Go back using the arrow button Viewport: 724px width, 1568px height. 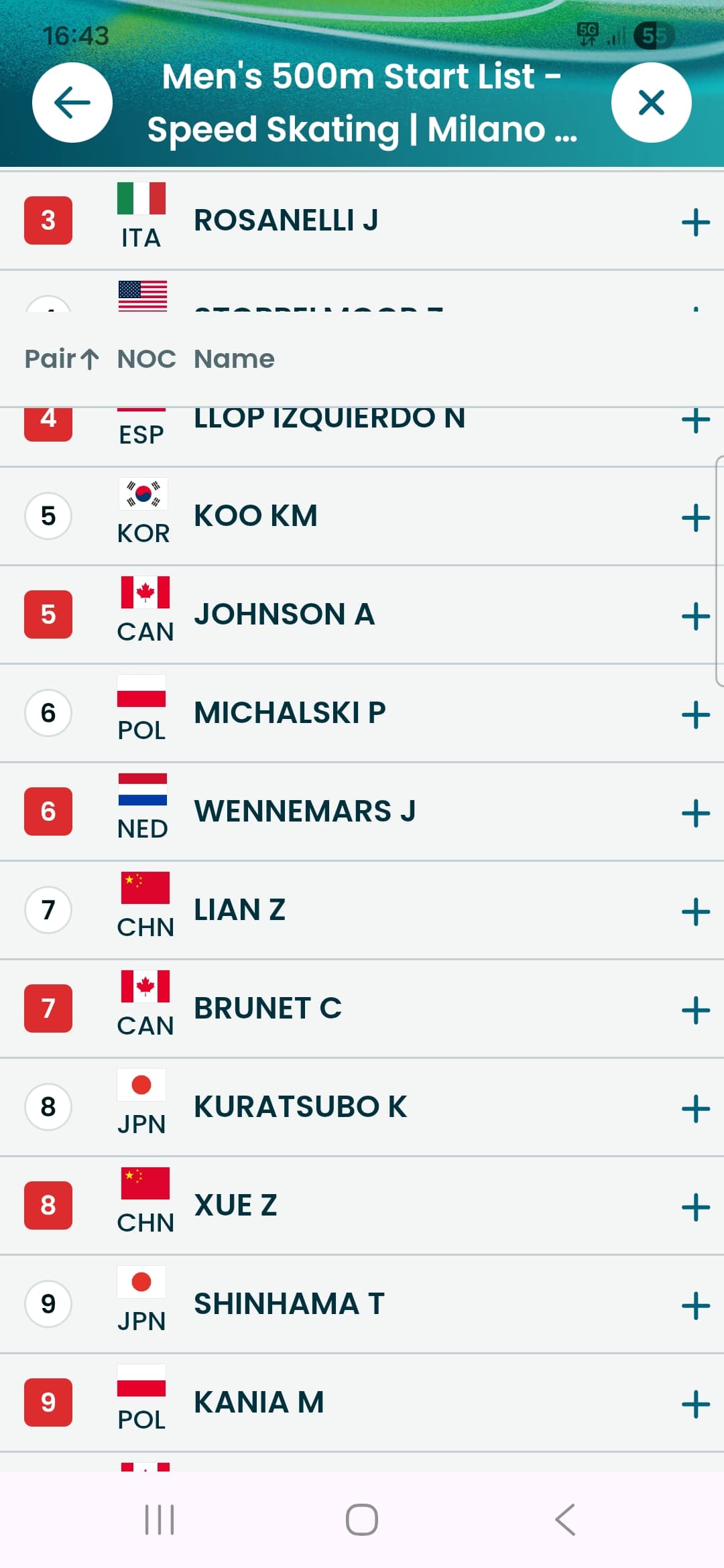click(72, 103)
